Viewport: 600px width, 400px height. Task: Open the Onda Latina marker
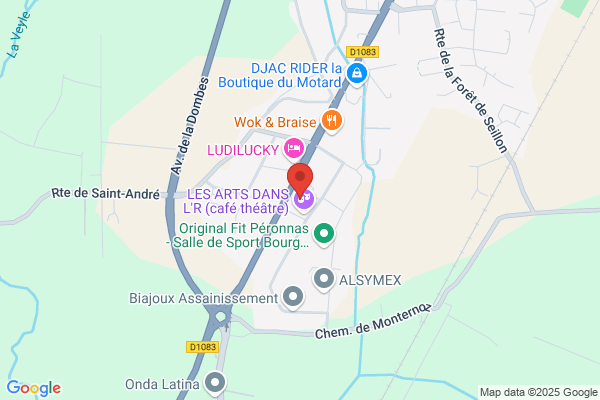pyautogui.click(x=215, y=383)
